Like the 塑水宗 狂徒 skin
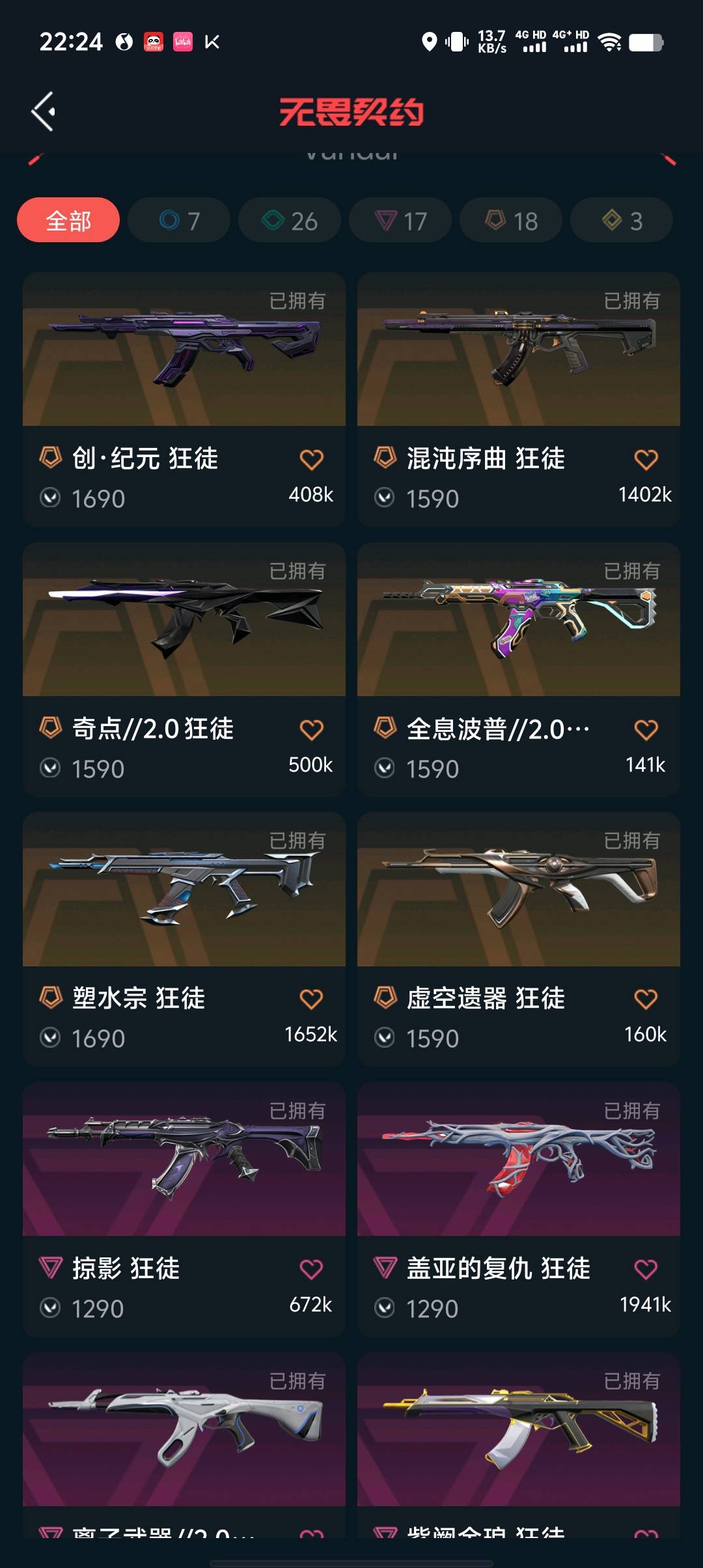The width and height of the screenshot is (703, 1568). click(311, 999)
